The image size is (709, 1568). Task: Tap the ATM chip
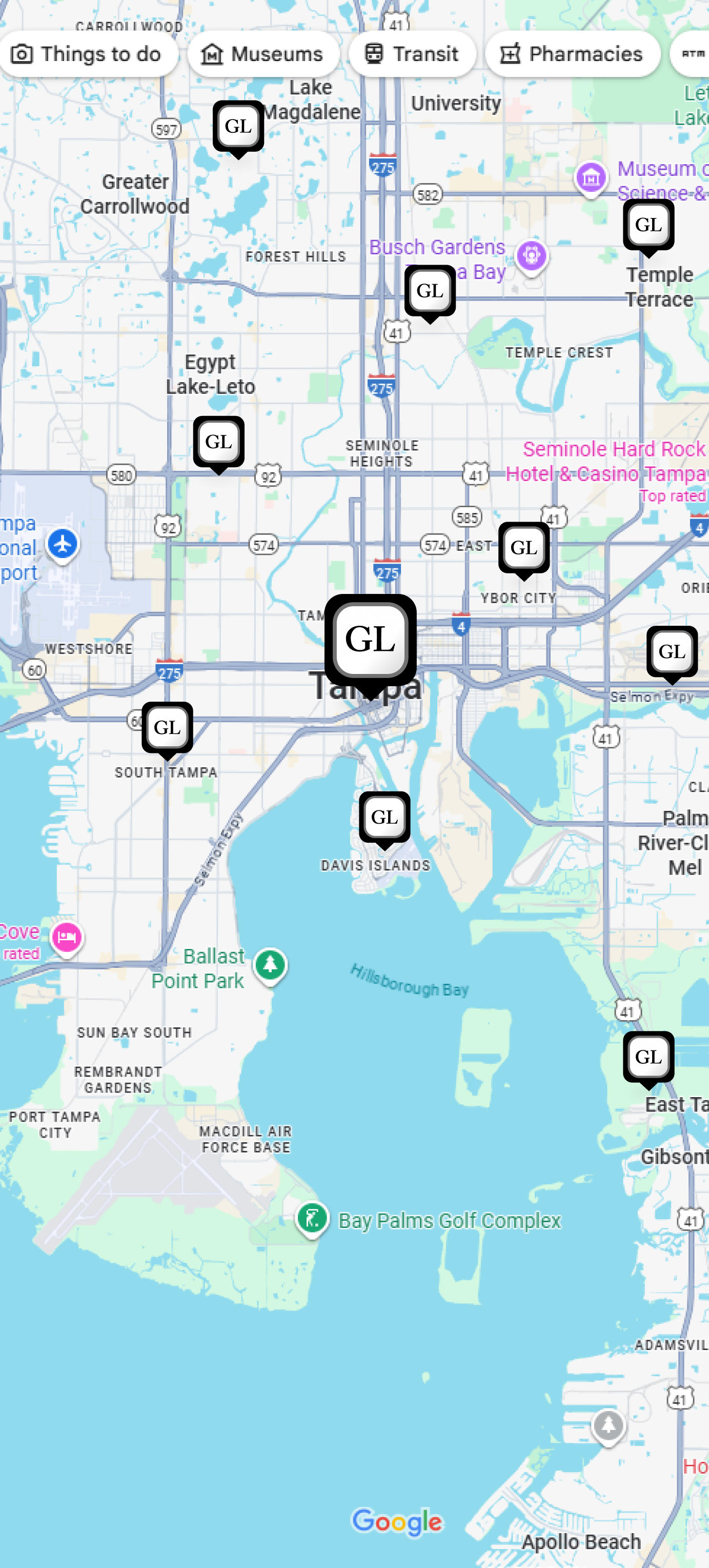tap(694, 54)
